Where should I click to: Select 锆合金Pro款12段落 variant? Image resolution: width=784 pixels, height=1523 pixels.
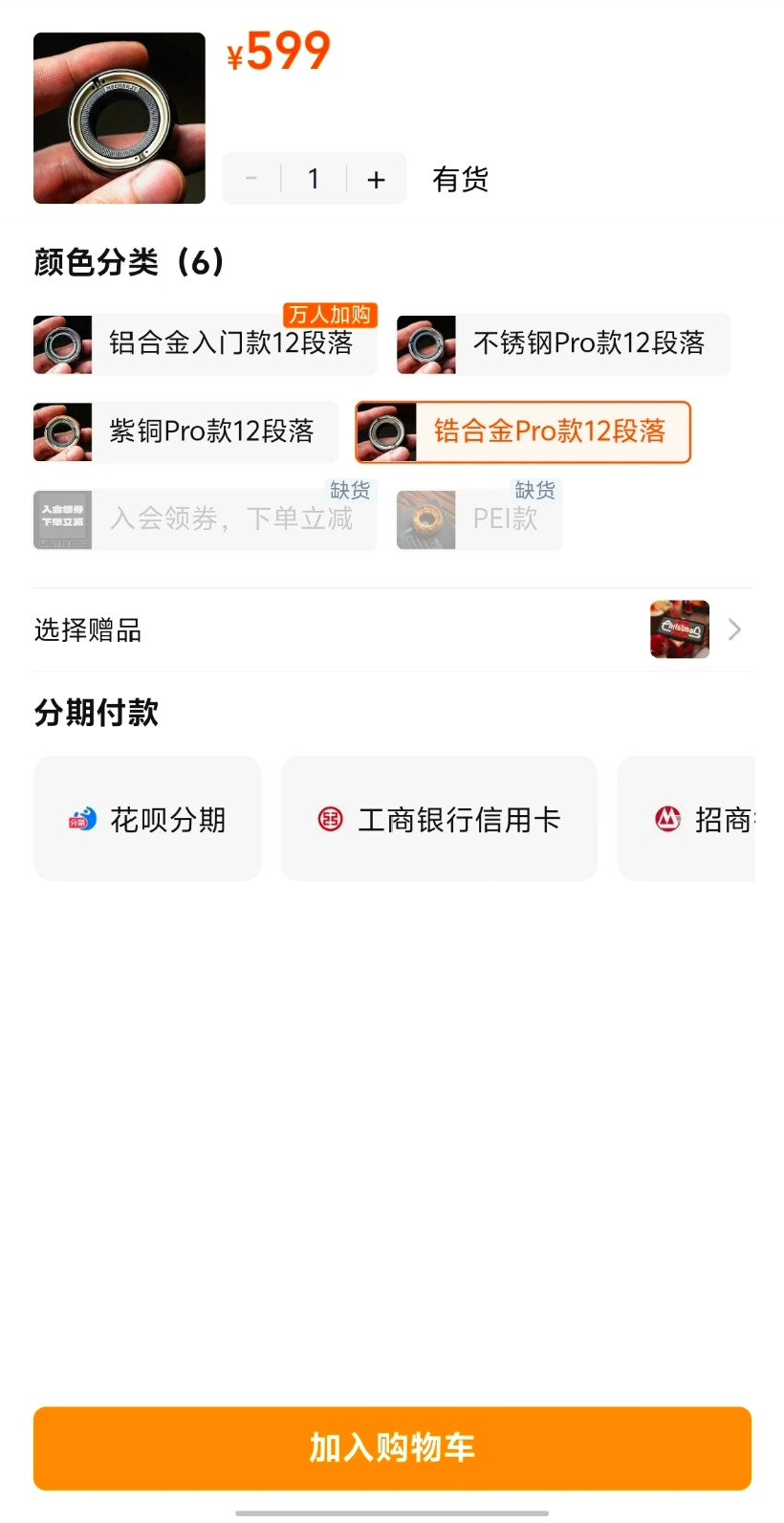[x=523, y=431]
